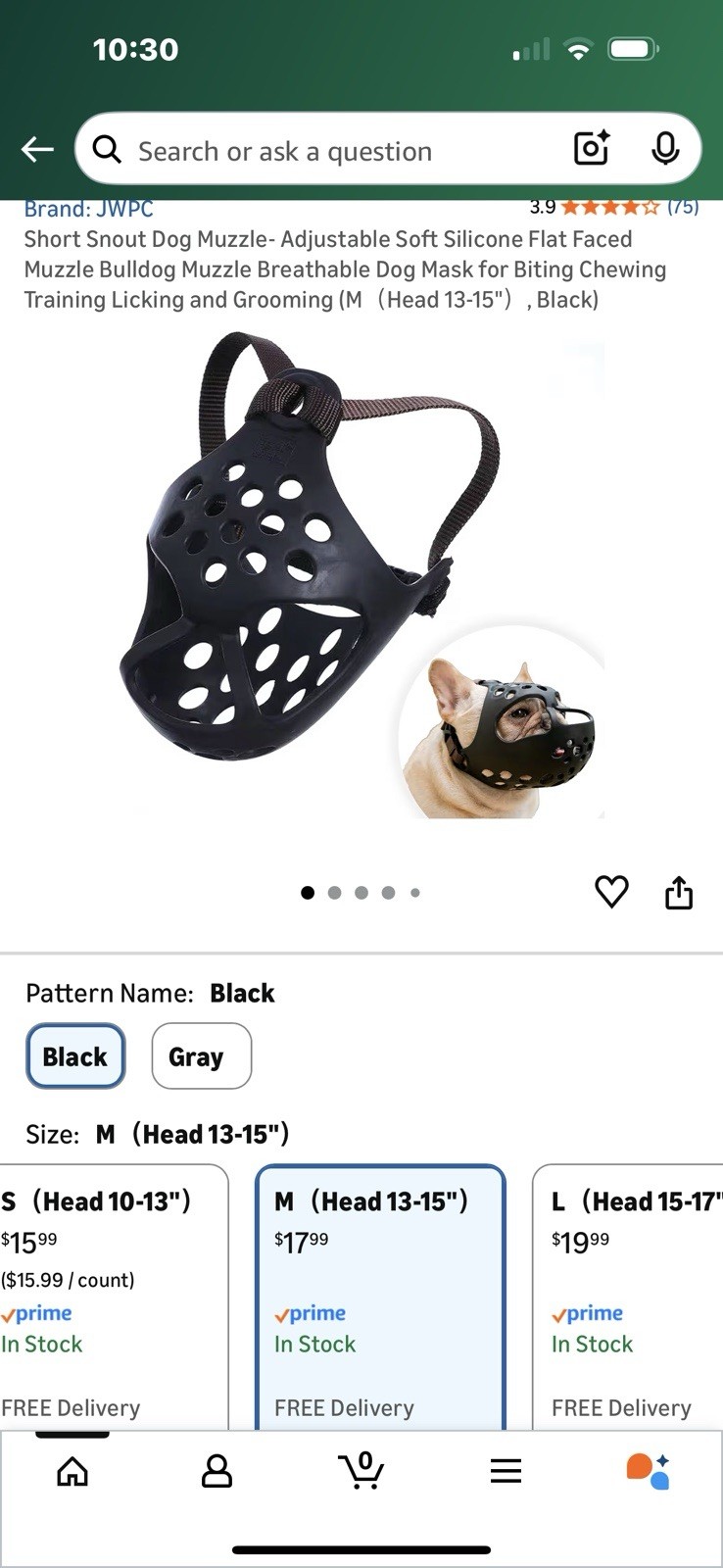
Task: Go back using the arrow icon
Action: (x=37, y=149)
